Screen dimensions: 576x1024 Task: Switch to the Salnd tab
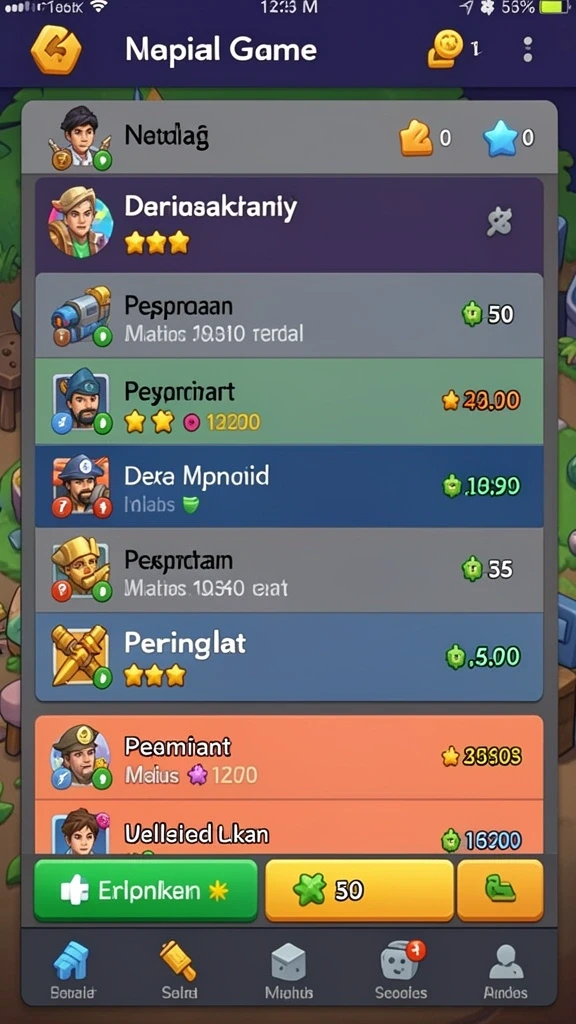click(x=179, y=971)
